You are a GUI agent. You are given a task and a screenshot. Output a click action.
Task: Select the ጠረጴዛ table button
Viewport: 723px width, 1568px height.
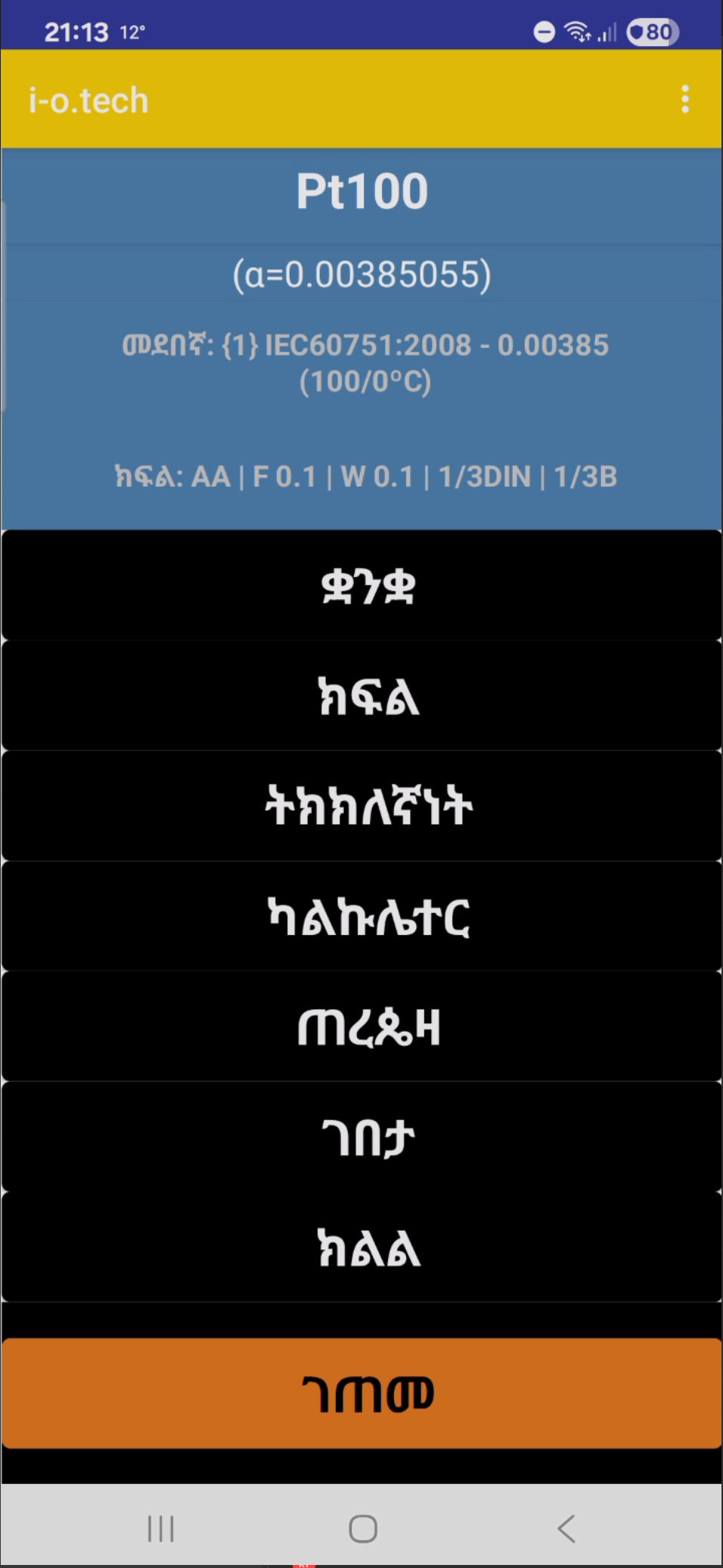(x=361, y=1026)
